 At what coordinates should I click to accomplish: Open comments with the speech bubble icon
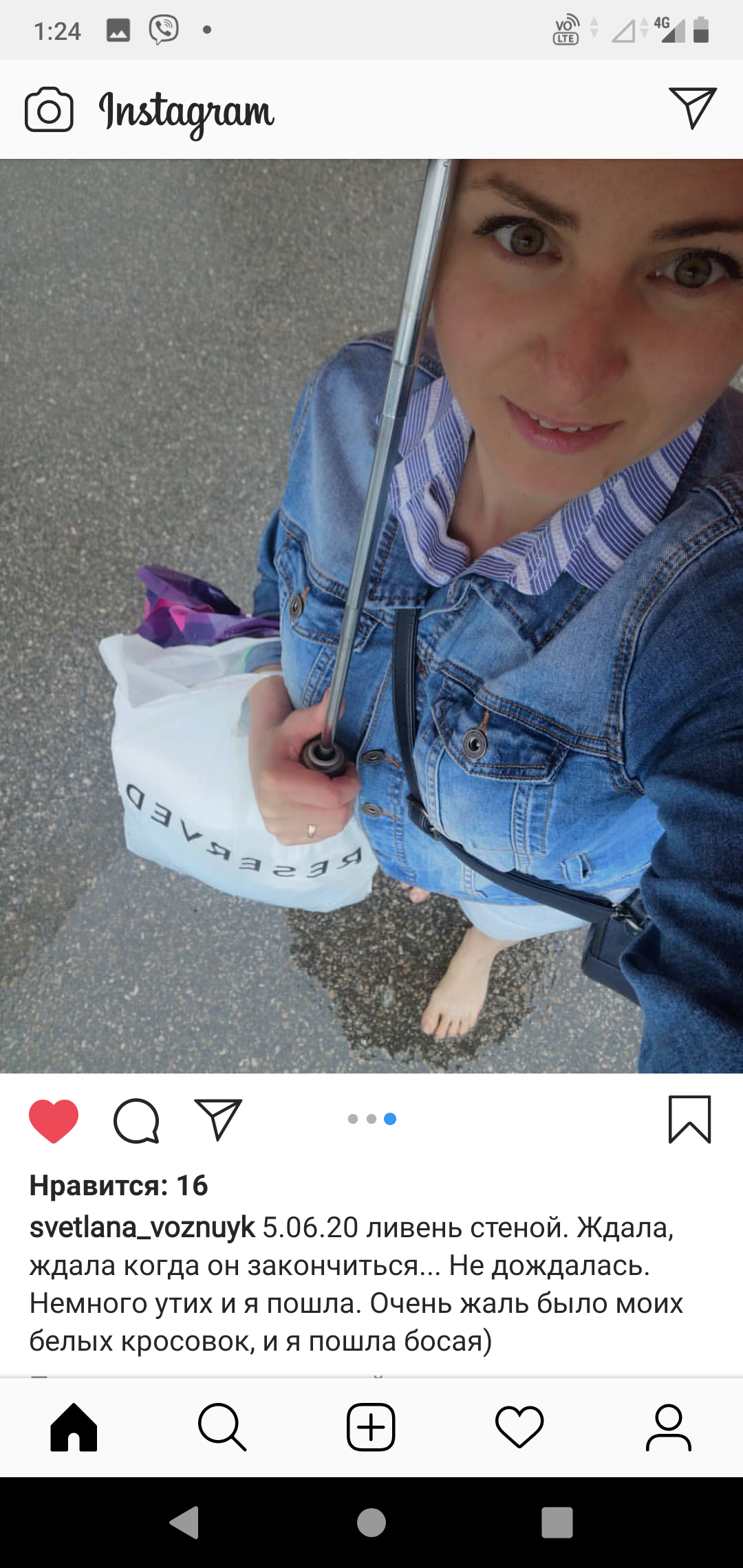pyautogui.click(x=136, y=1121)
